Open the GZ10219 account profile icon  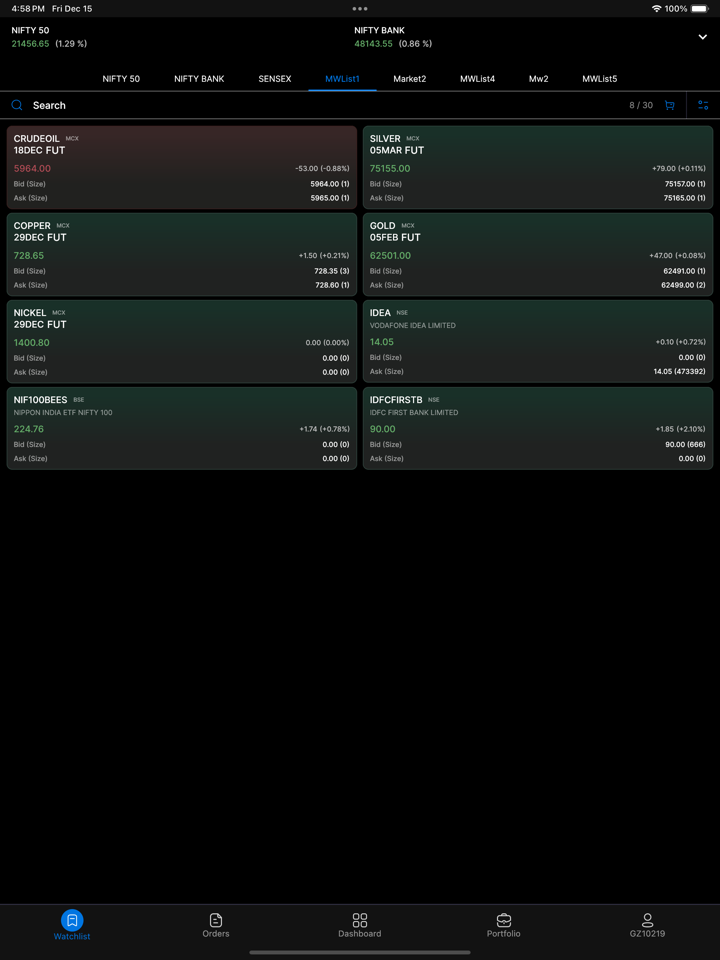[x=647, y=920]
